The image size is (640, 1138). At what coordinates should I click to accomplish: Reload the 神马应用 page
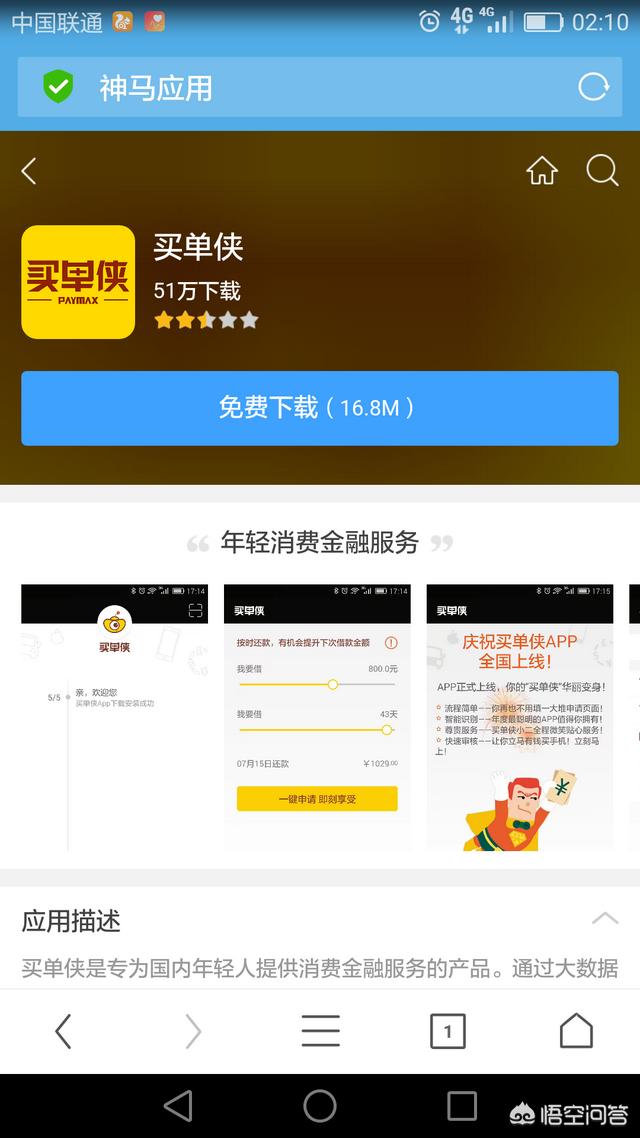(593, 88)
